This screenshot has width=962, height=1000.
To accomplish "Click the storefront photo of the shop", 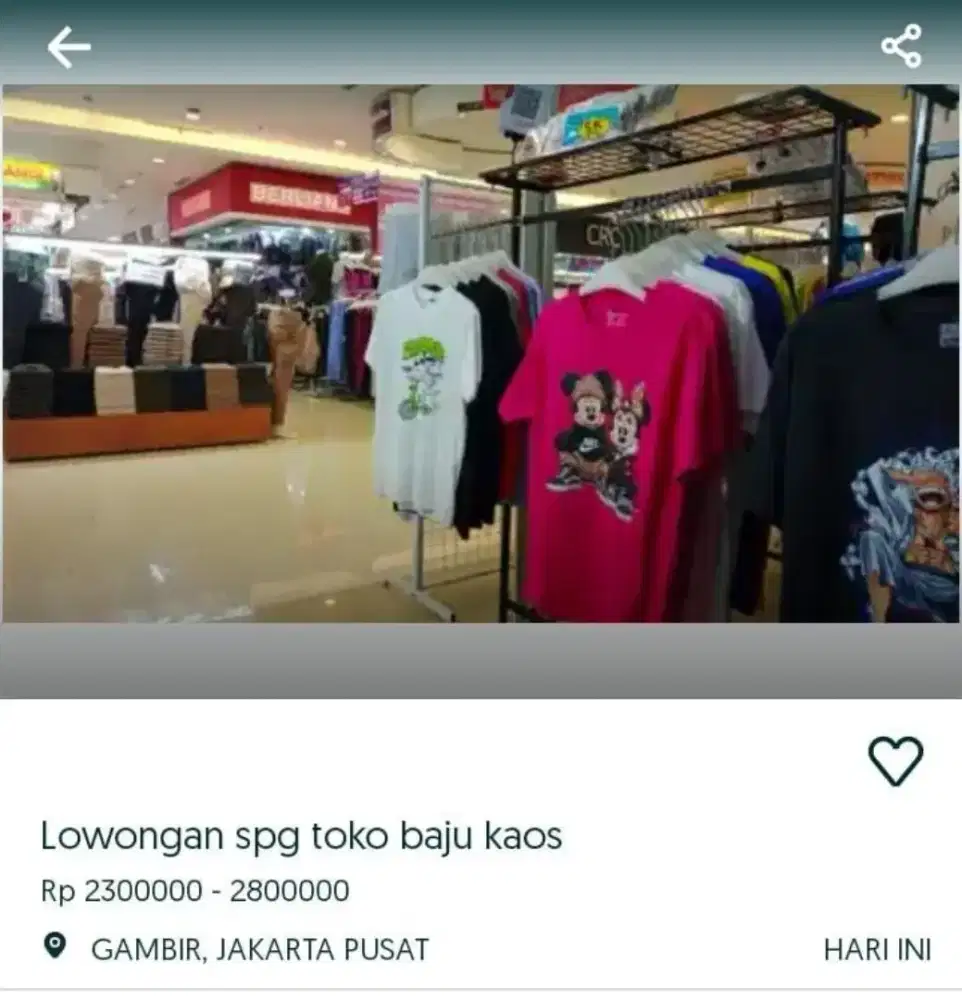I will point(200,300).
